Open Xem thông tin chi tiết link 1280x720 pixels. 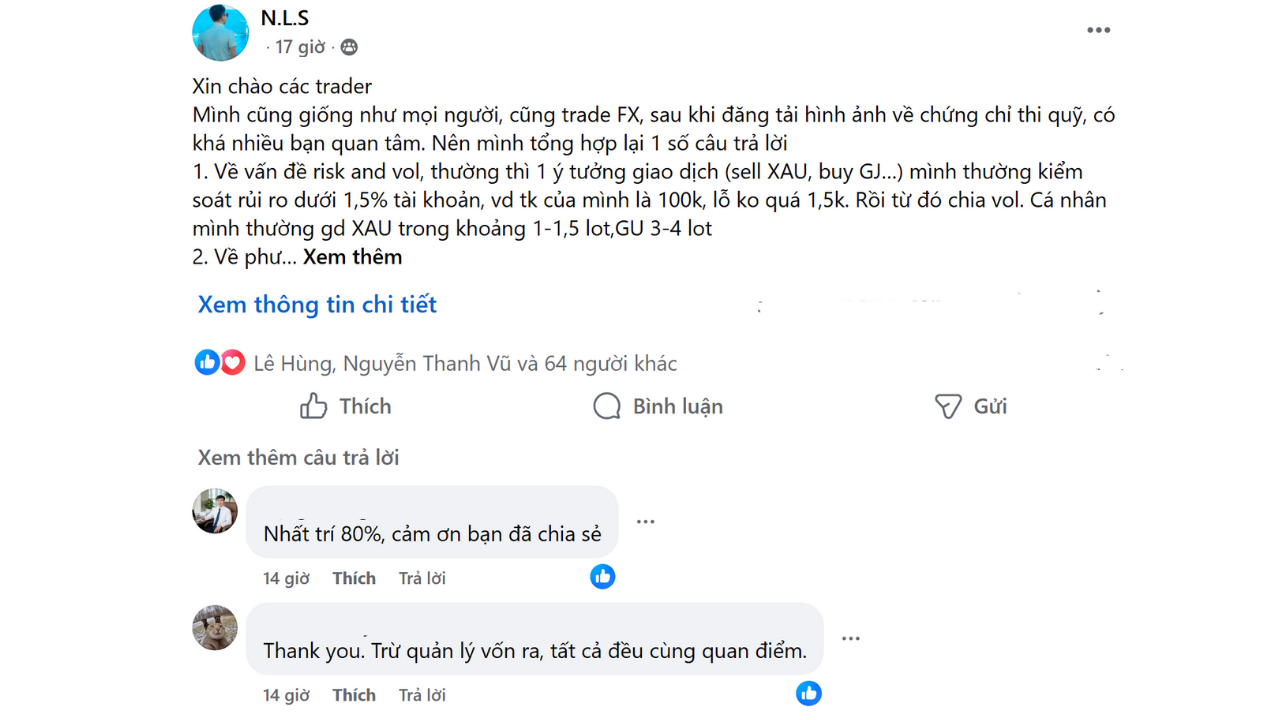point(317,304)
